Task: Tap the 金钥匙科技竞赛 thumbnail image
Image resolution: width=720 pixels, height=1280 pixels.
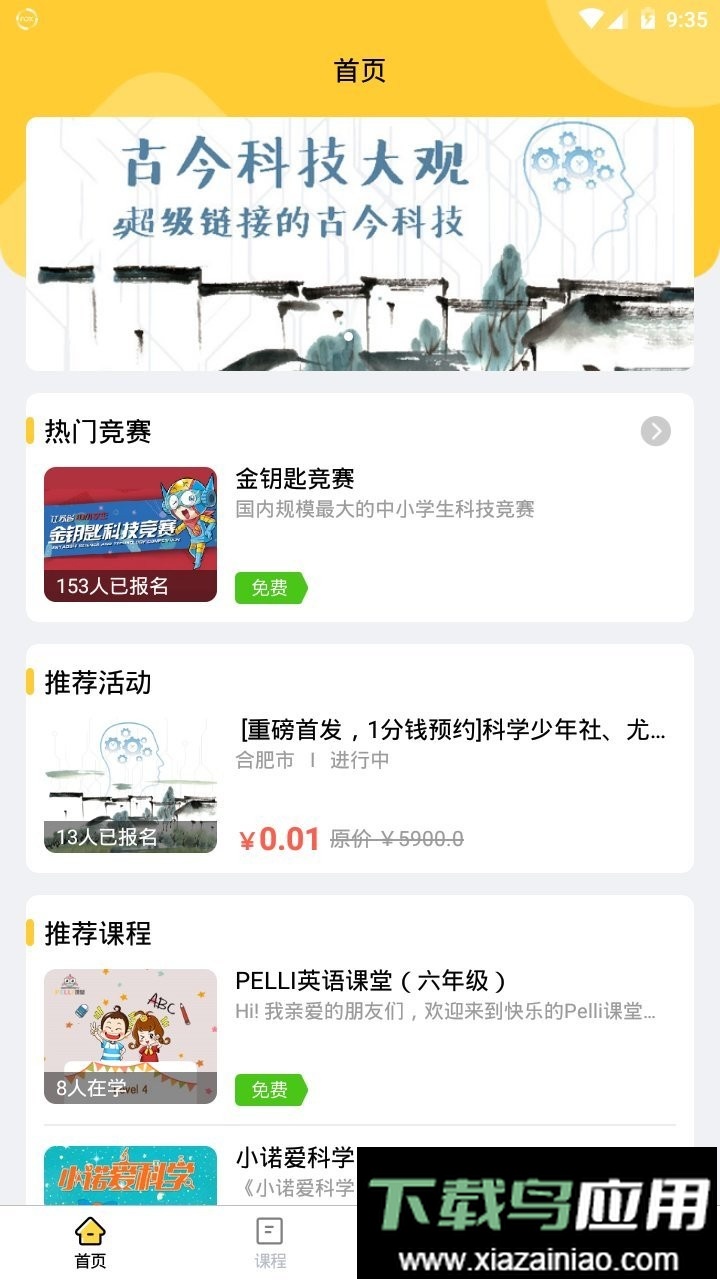Action: point(131,532)
